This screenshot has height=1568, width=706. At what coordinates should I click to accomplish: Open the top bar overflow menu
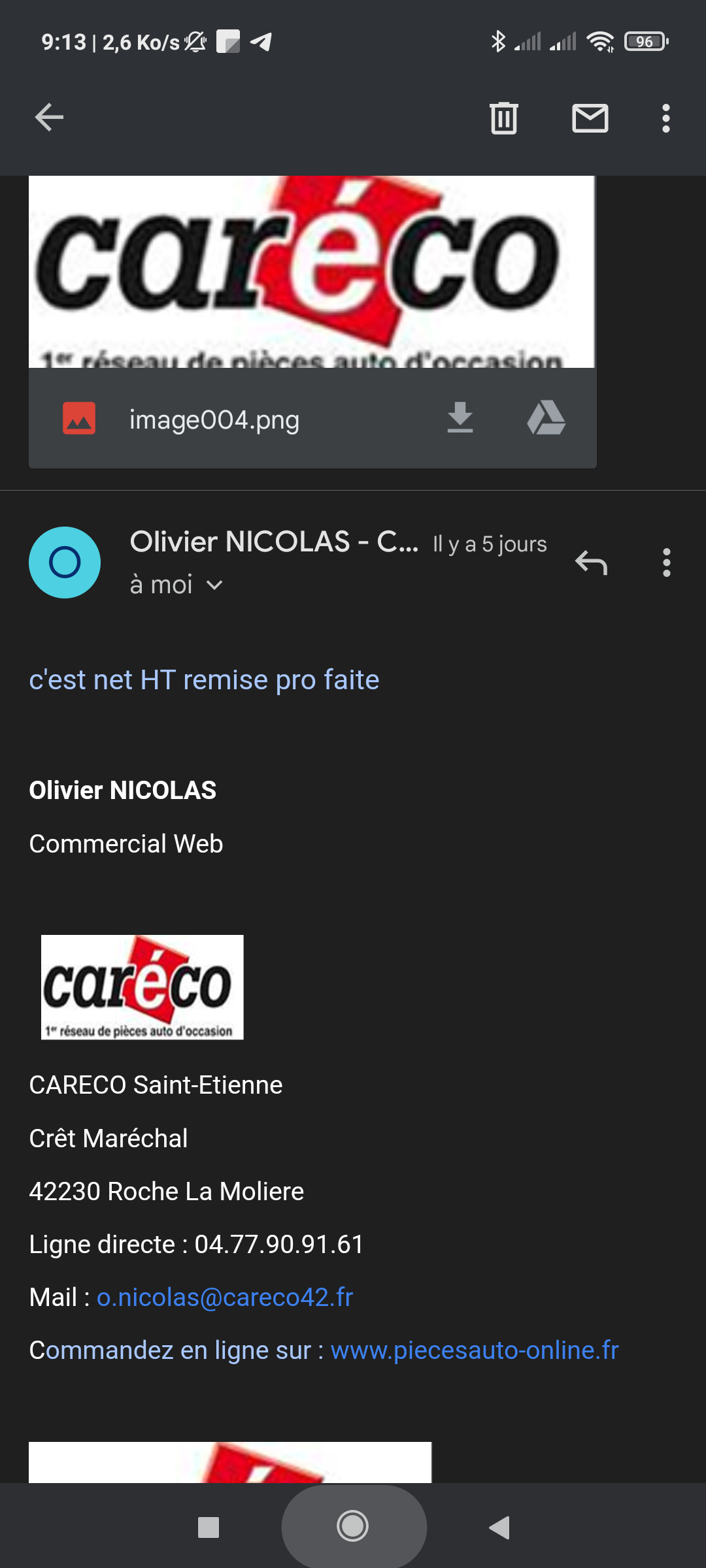click(665, 118)
